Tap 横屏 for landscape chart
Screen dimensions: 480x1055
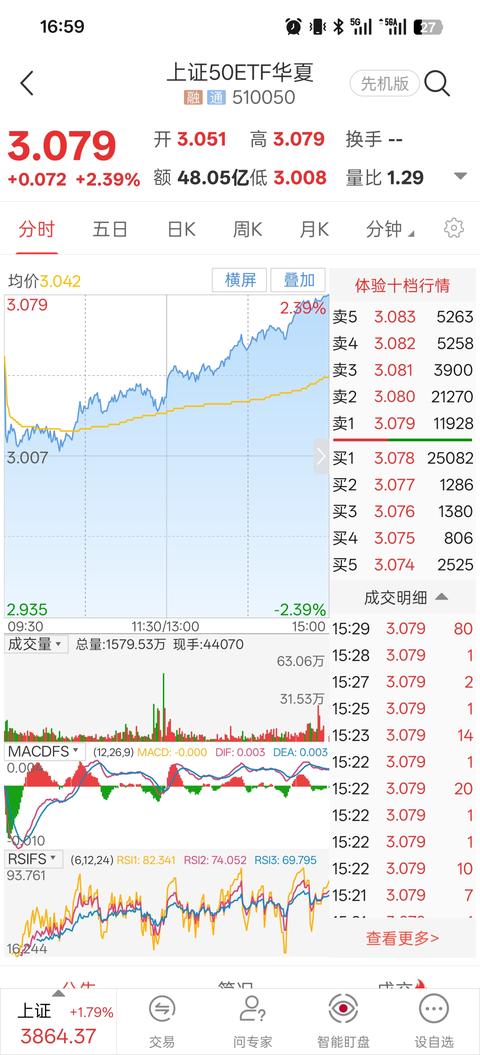(240, 280)
